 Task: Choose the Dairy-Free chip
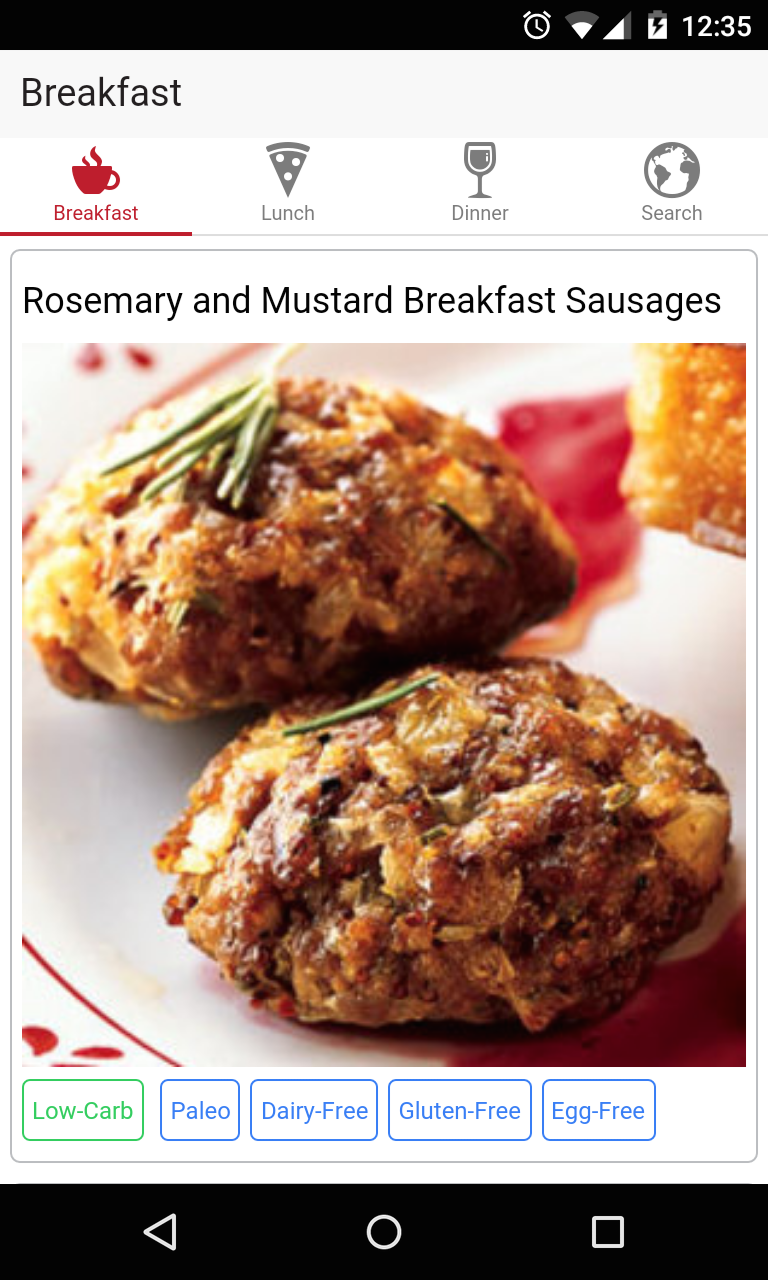click(x=314, y=1110)
